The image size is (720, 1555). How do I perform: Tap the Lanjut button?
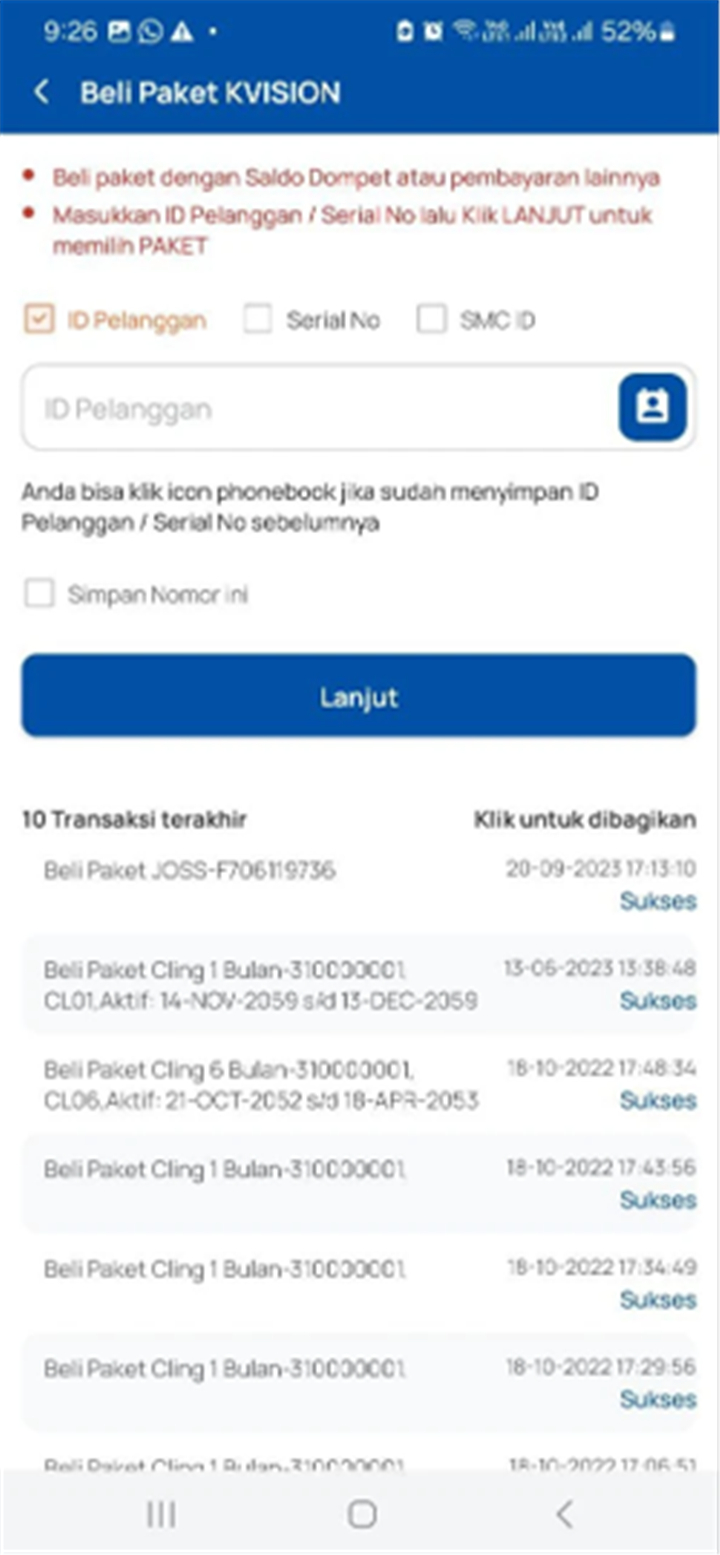coord(358,696)
